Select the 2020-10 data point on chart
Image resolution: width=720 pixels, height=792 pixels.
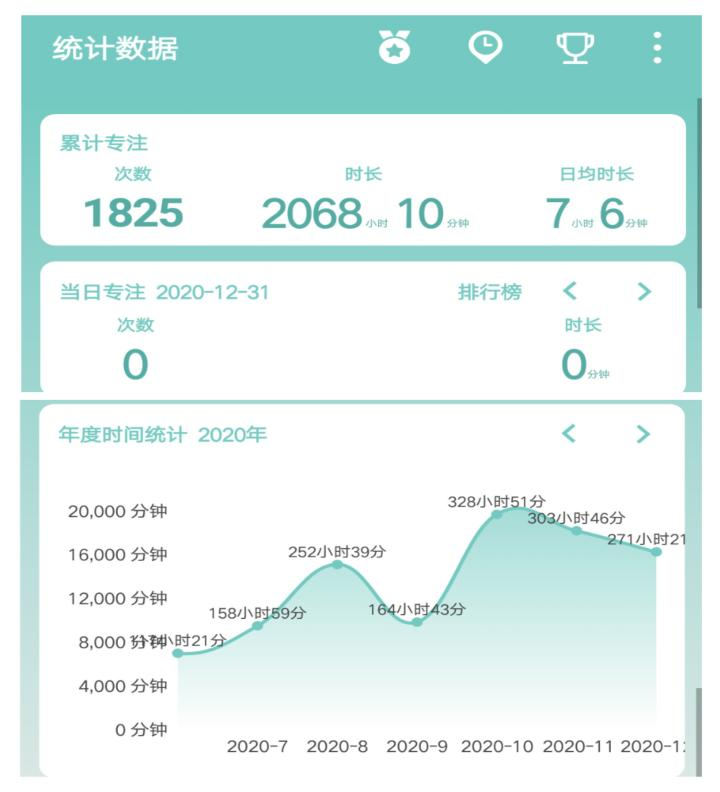pyautogui.click(x=497, y=514)
